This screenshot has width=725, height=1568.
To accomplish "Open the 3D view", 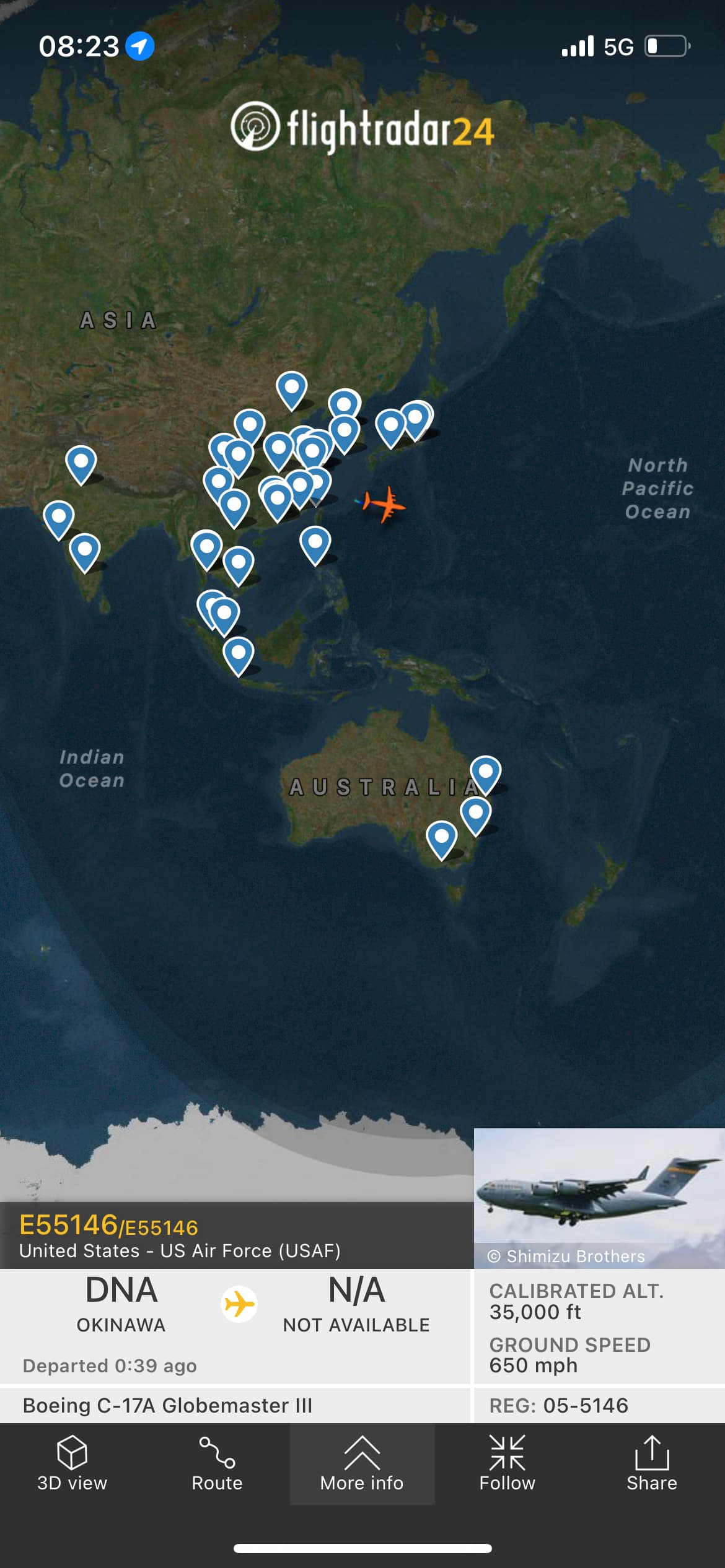I will click(72, 1464).
